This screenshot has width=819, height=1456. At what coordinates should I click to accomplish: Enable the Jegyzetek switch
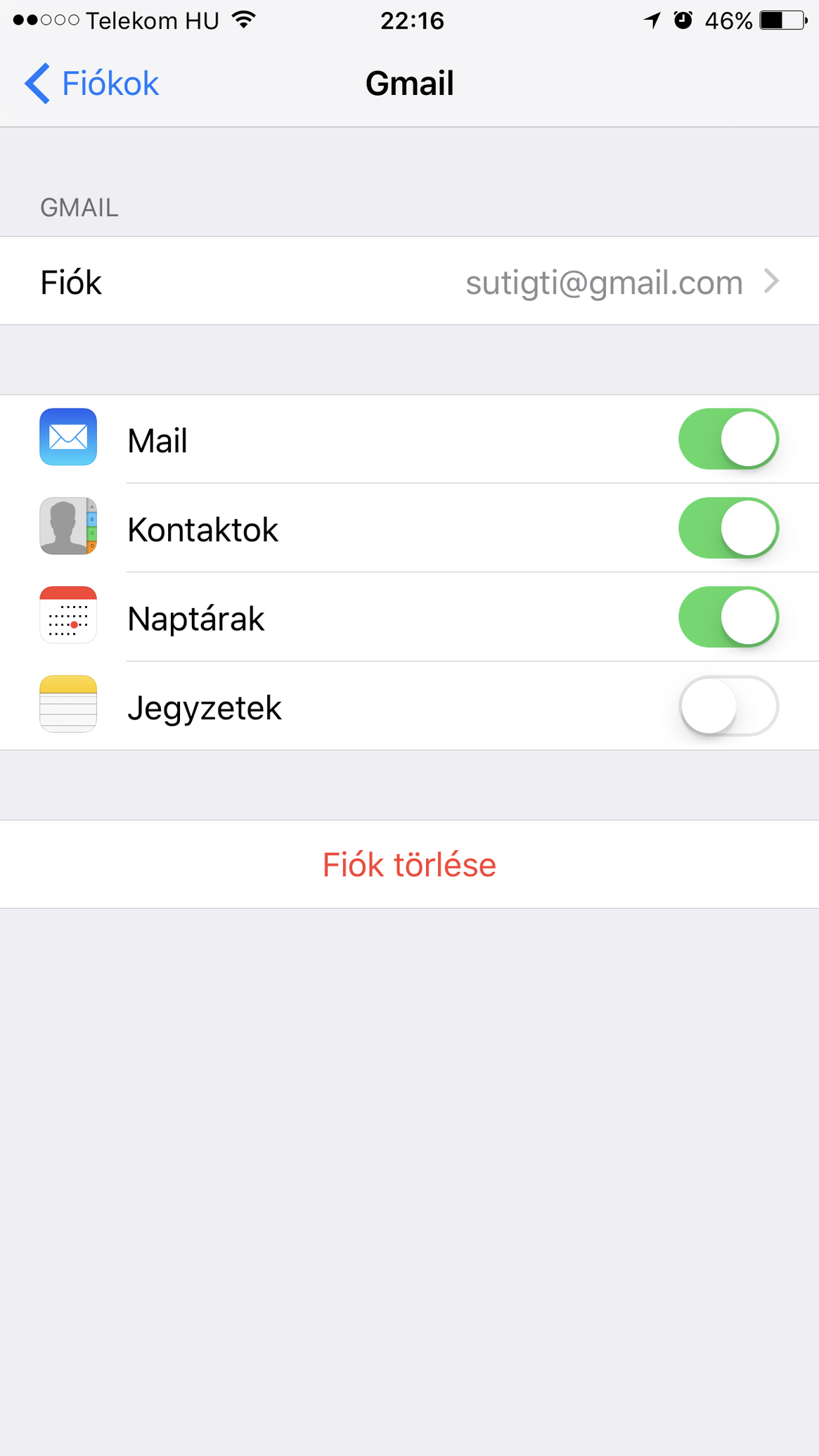(x=728, y=706)
